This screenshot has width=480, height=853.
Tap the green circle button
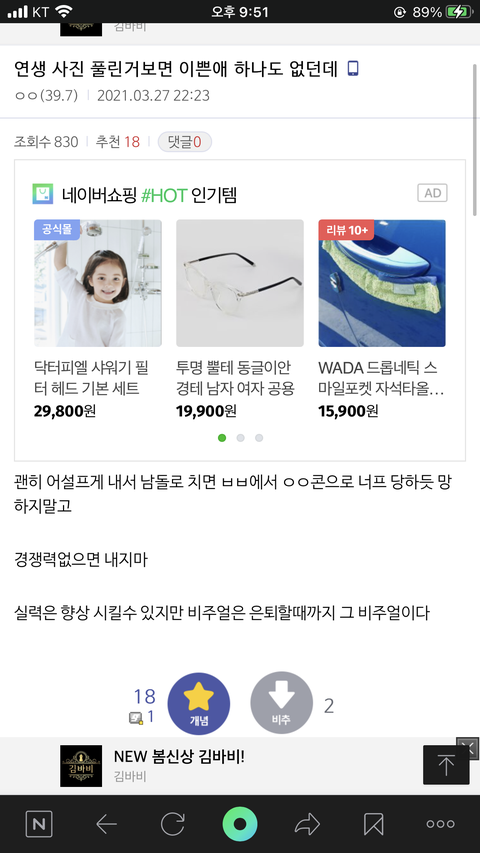[240, 824]
